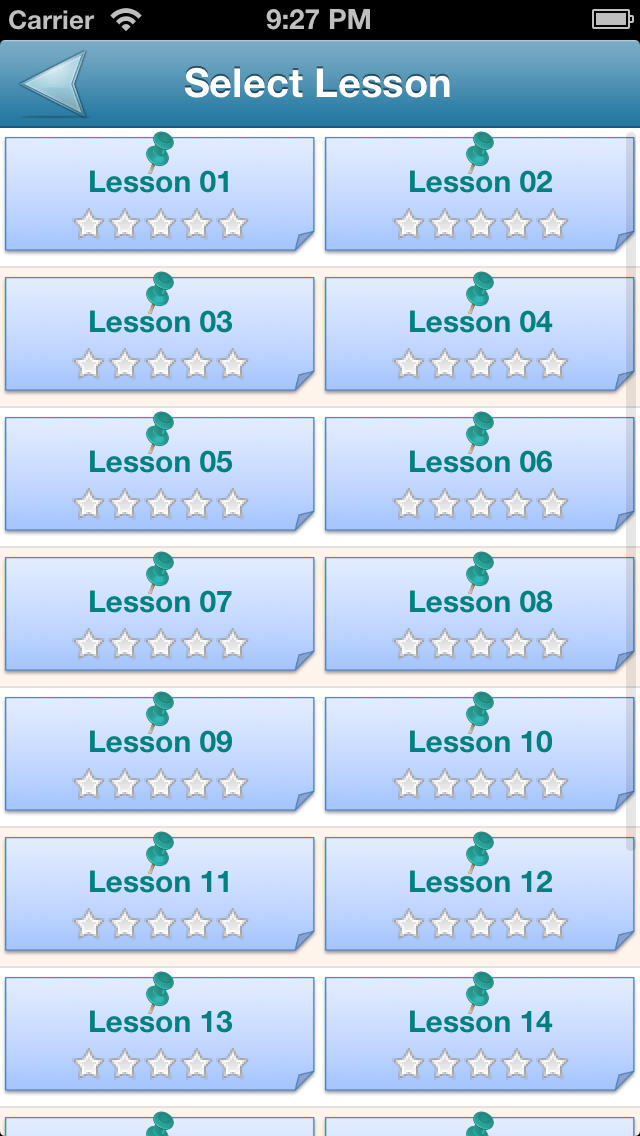Screen dimensions: 640x1136
Task: Tap the Lesson 09 card
Action: click(159, 753)
